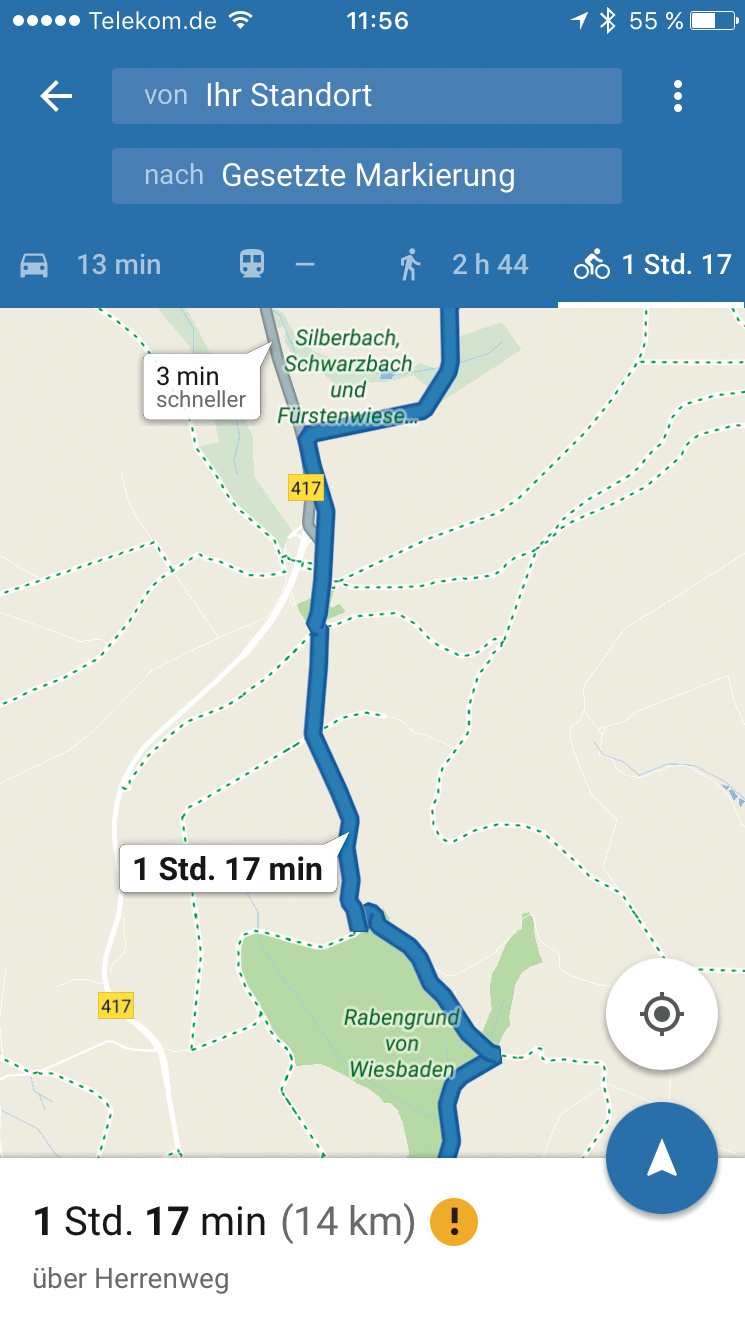Select the public transit tab
The image size is (745, 1334).
click(277, 265)
